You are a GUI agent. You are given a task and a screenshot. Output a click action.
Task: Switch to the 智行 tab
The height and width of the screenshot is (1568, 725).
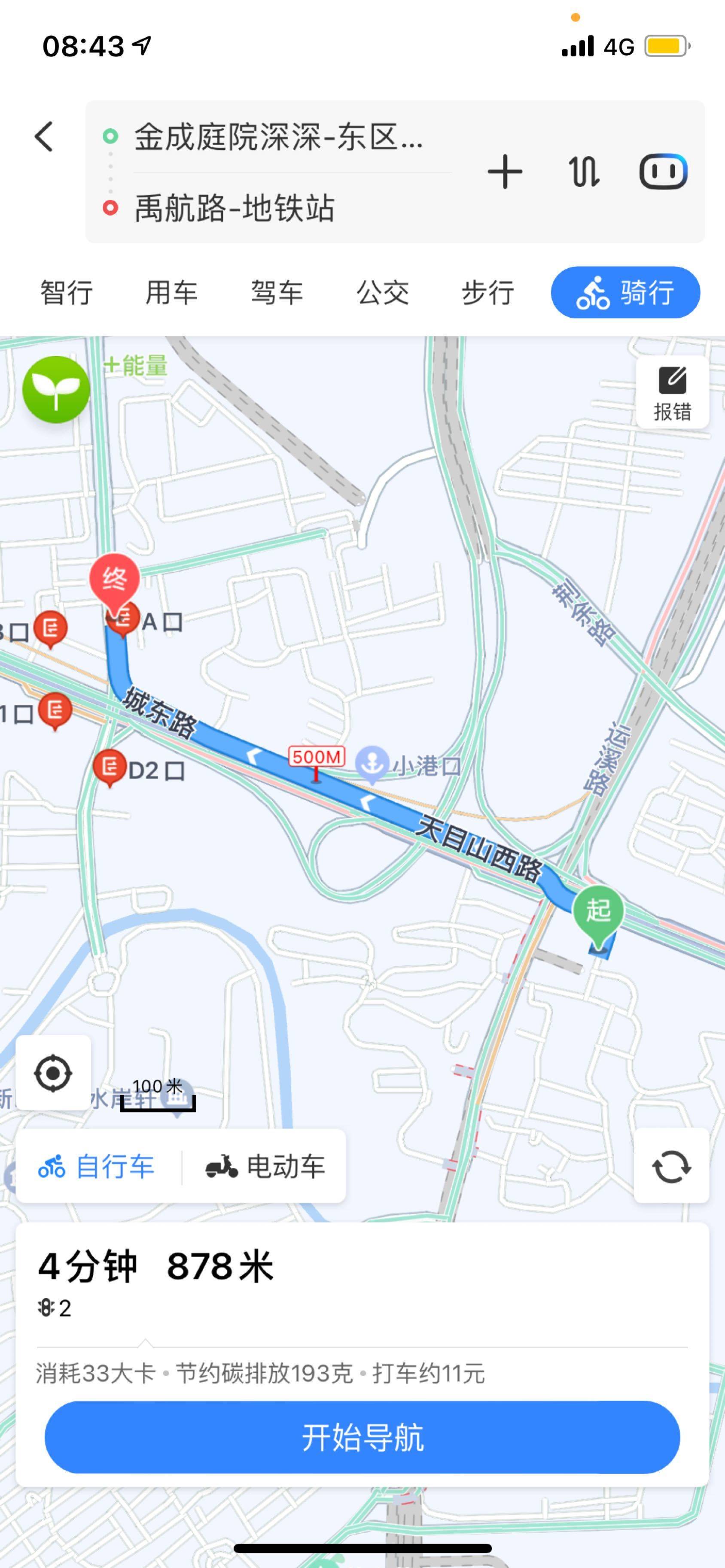(67, 293)
